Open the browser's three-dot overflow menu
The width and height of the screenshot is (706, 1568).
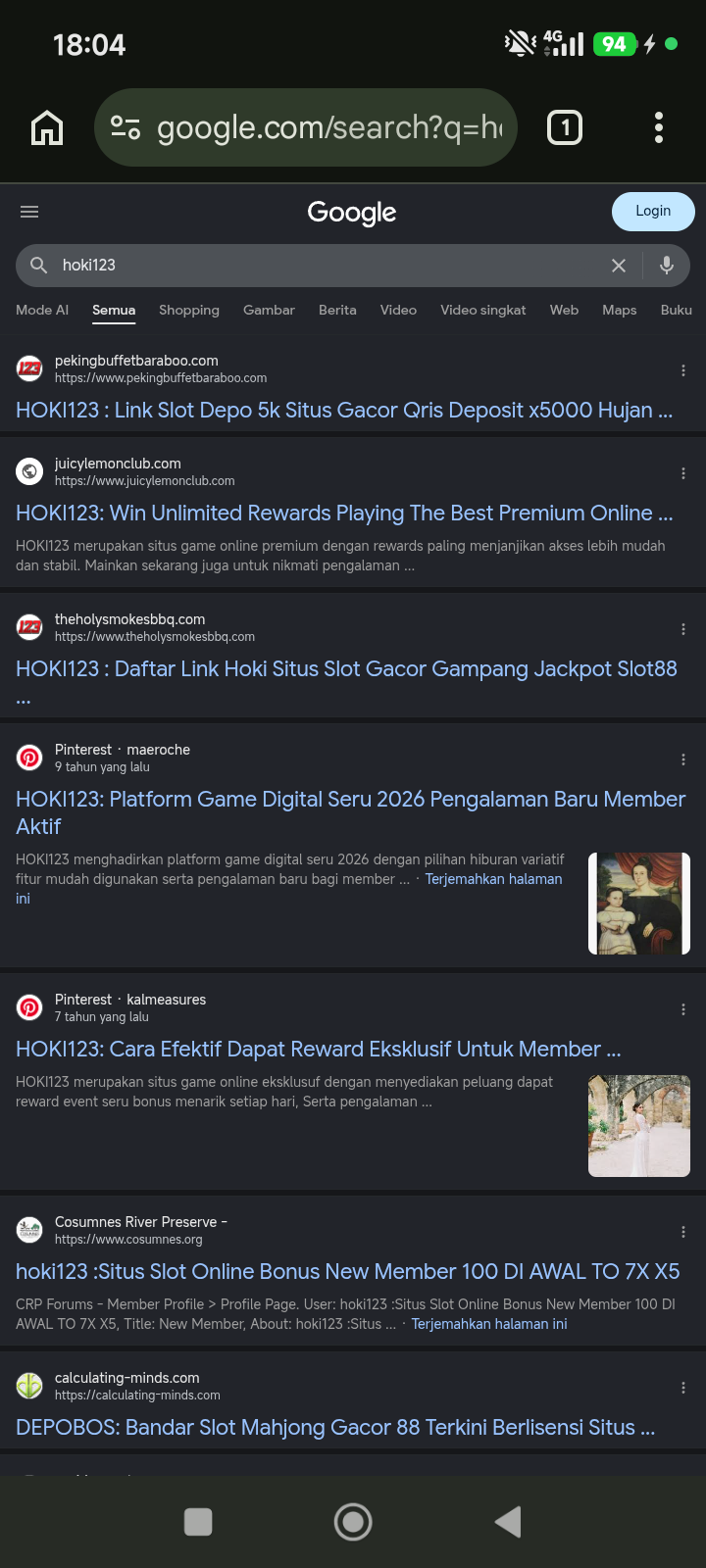point(659,127)
